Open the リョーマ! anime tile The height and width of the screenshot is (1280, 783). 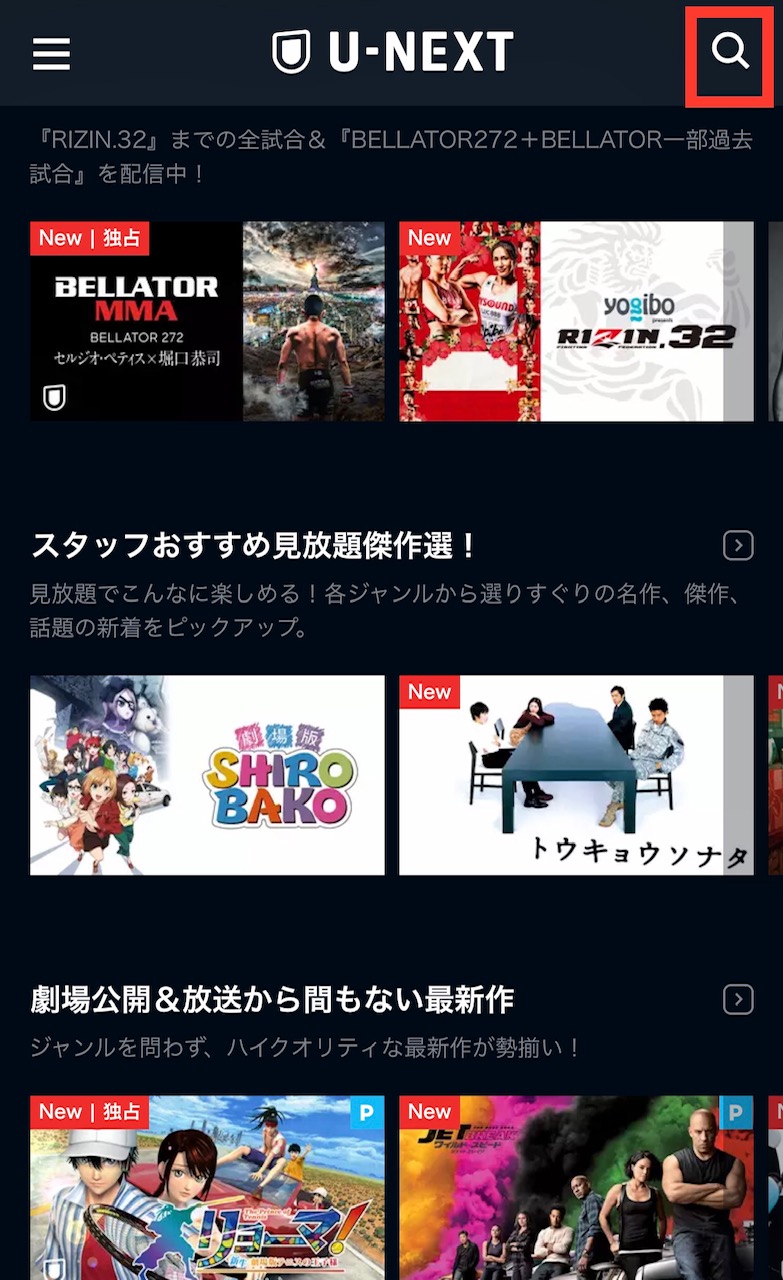(207, 1188)
